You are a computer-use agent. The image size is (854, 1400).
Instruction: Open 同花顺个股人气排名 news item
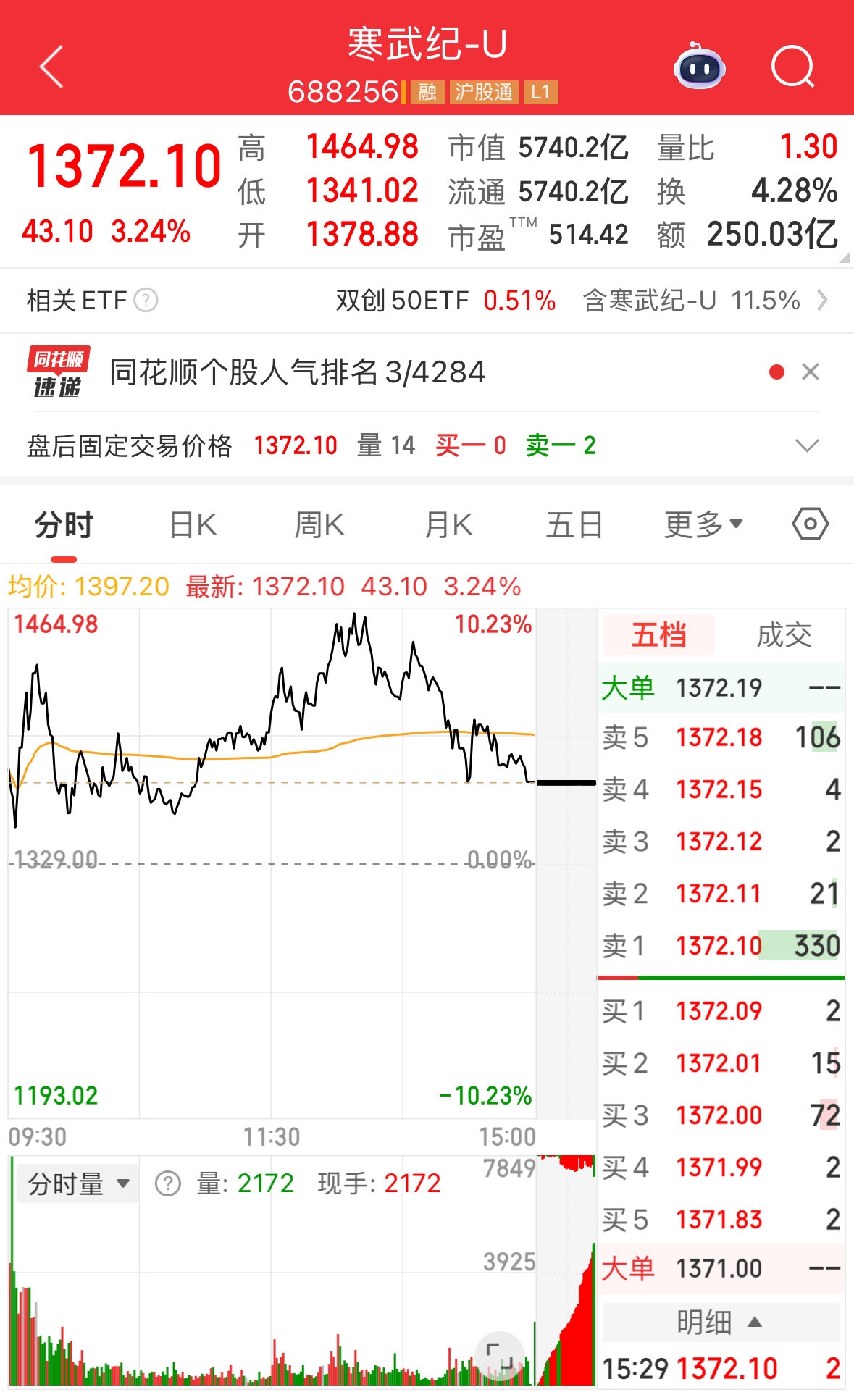tap(297, 372)
